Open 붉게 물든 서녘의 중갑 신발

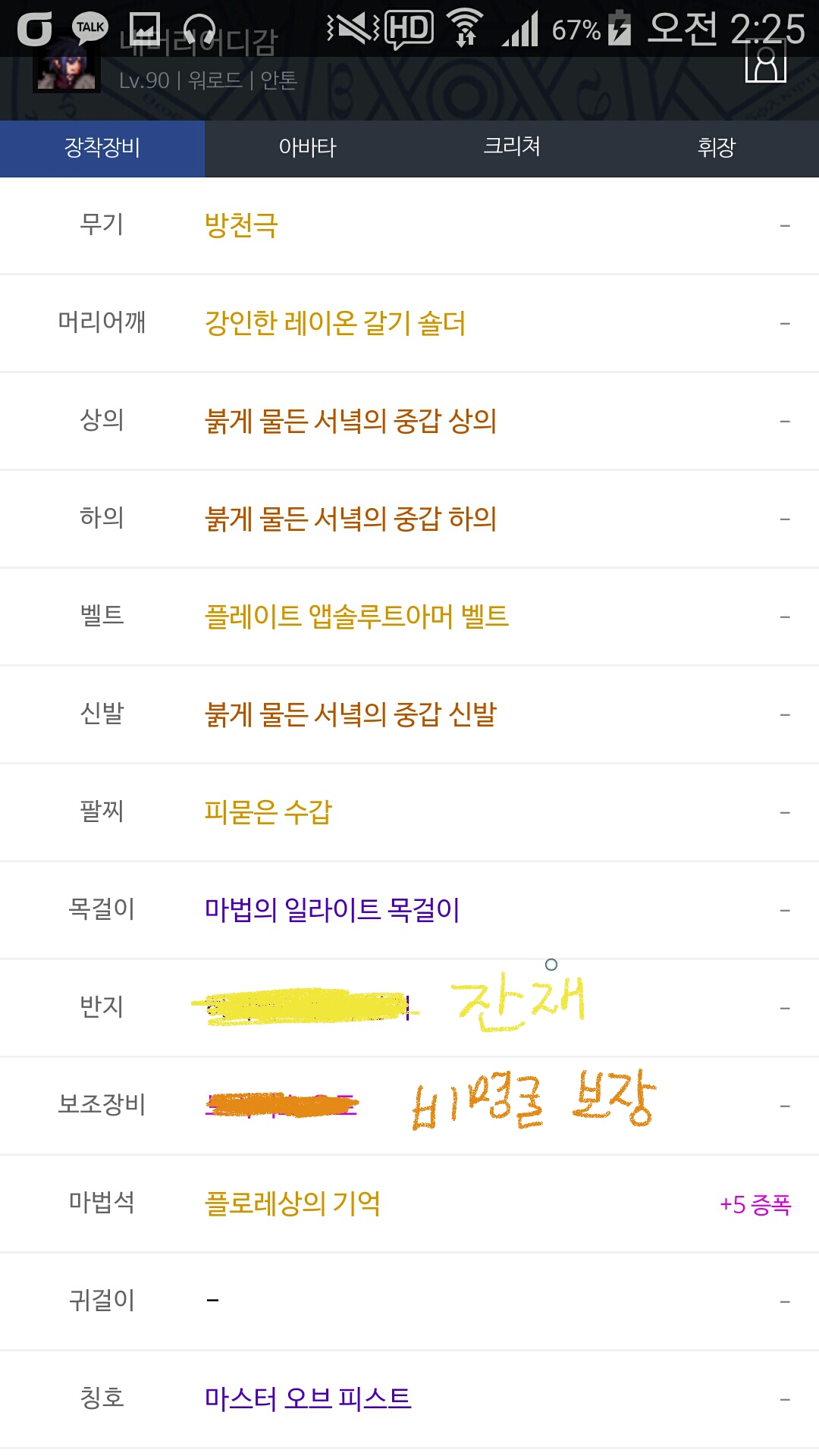pyautogui.click(x=350, y=714)
